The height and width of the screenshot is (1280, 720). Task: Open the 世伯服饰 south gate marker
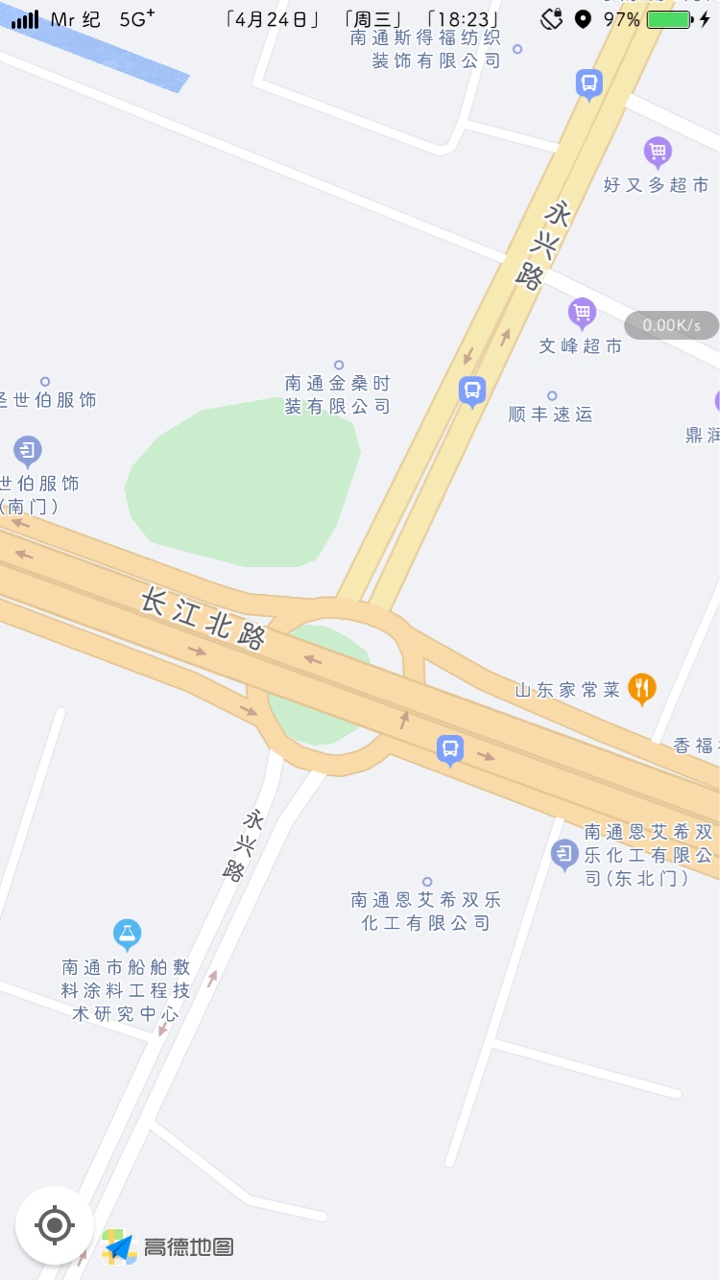coord(27,451)
